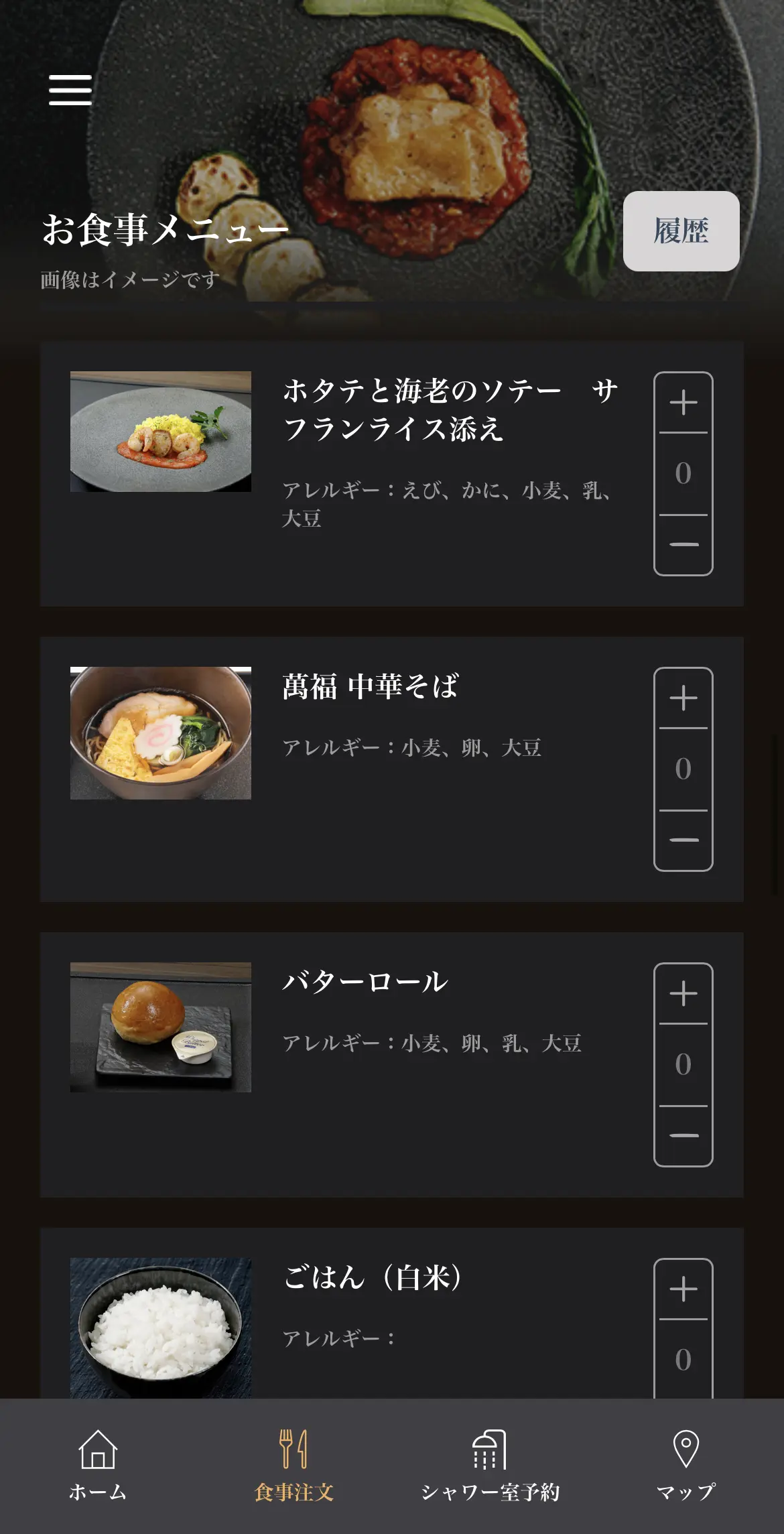Screen dimensions: 784x1534
Task: Select the 食事注文 tab
Action: click(293, 1466)
